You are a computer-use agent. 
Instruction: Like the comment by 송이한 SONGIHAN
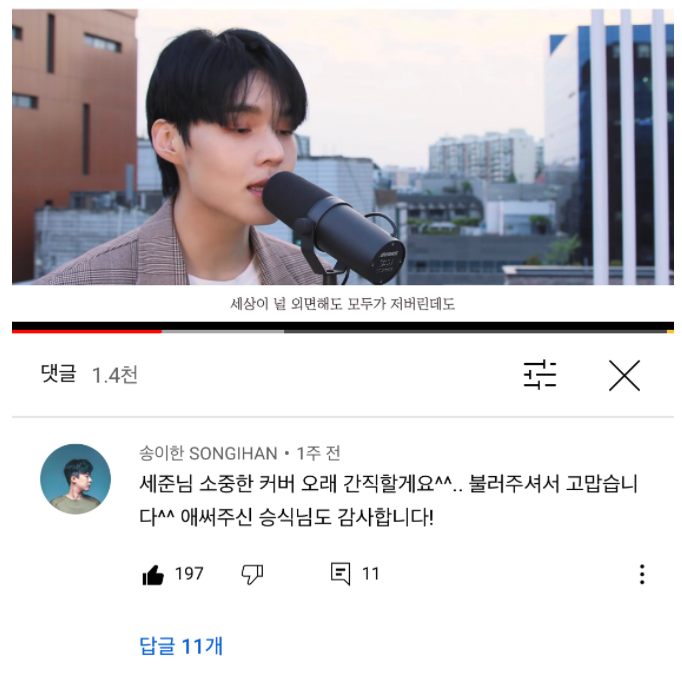pos(153,574)
